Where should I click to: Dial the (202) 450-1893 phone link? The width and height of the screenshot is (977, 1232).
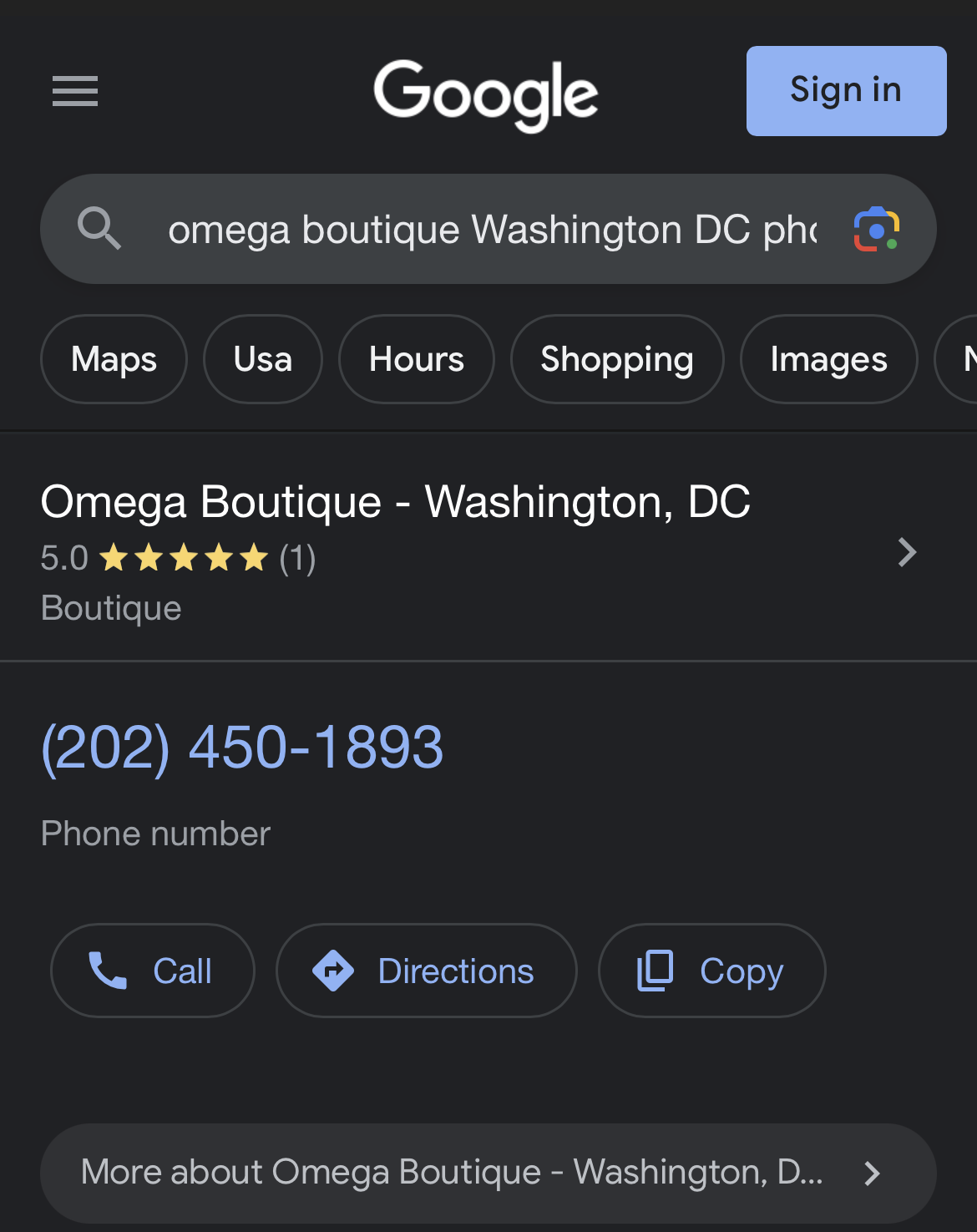242,747
